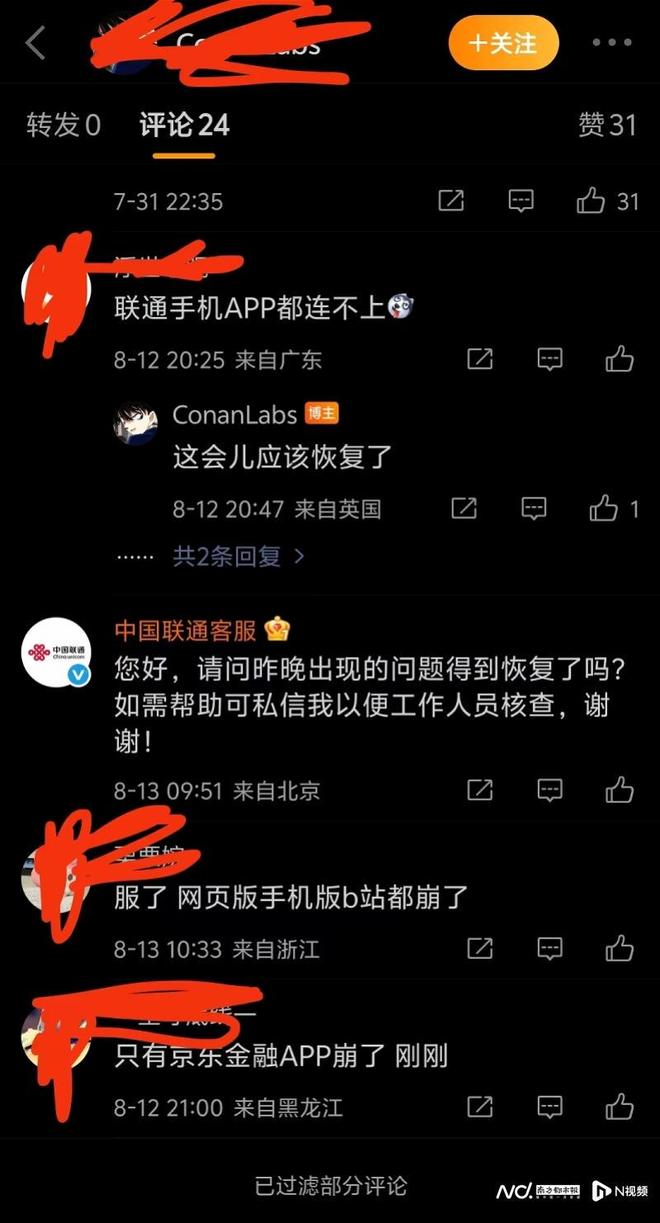Go back with the top-left arrow
660x1223 pixels.
click(x=36, y=43)
